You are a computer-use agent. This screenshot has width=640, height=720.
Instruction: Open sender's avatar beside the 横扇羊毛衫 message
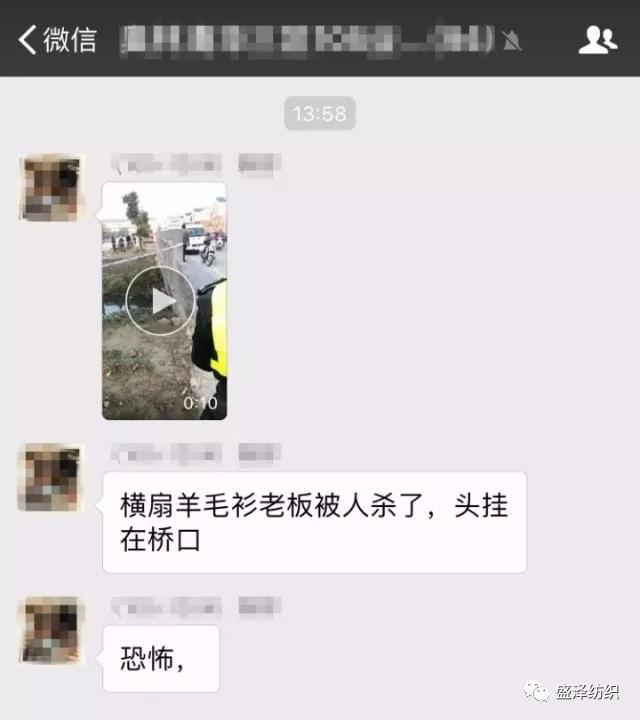click(50, 477)
